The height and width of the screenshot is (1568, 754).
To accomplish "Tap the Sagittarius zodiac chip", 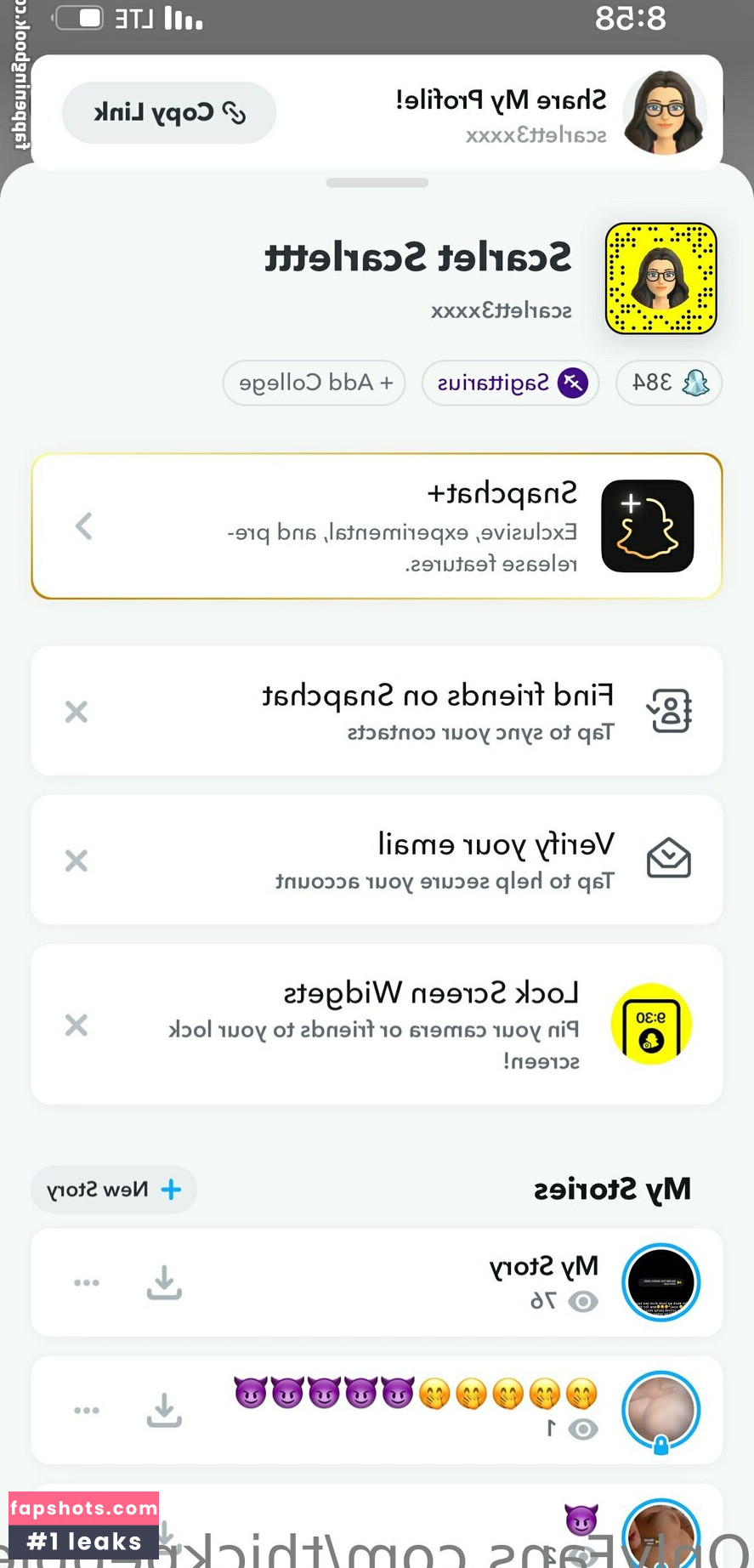I will coord(510,383).
